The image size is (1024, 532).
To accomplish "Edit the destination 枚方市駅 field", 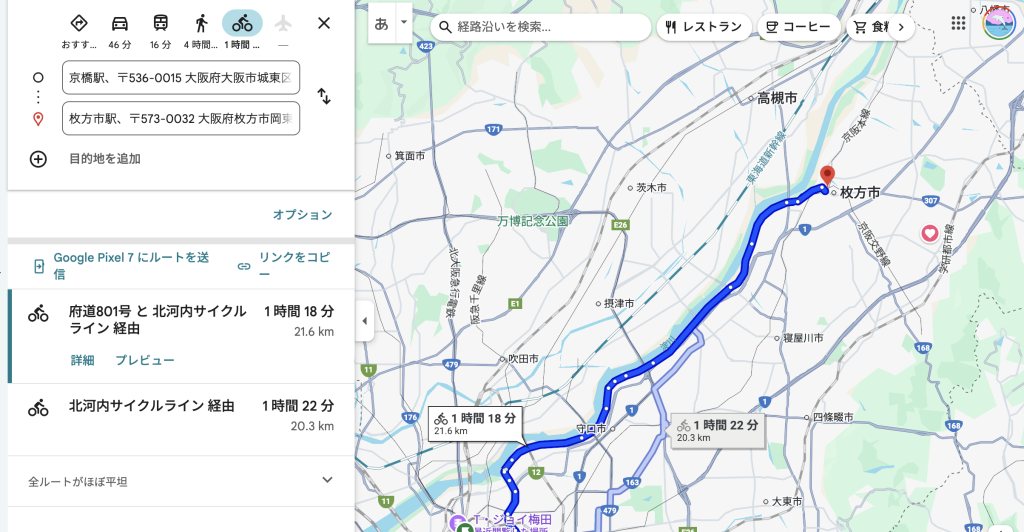I will click(x=180, y=118).
